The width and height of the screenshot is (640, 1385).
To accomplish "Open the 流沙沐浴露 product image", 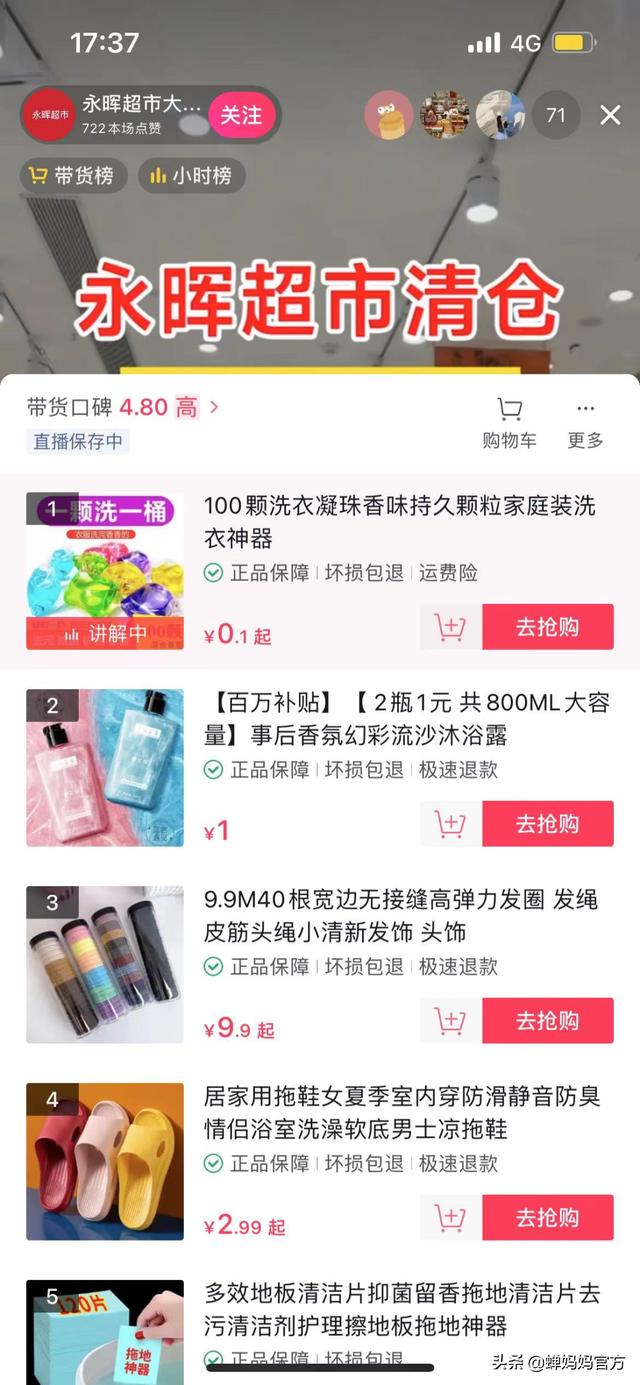I will (105, 768).
